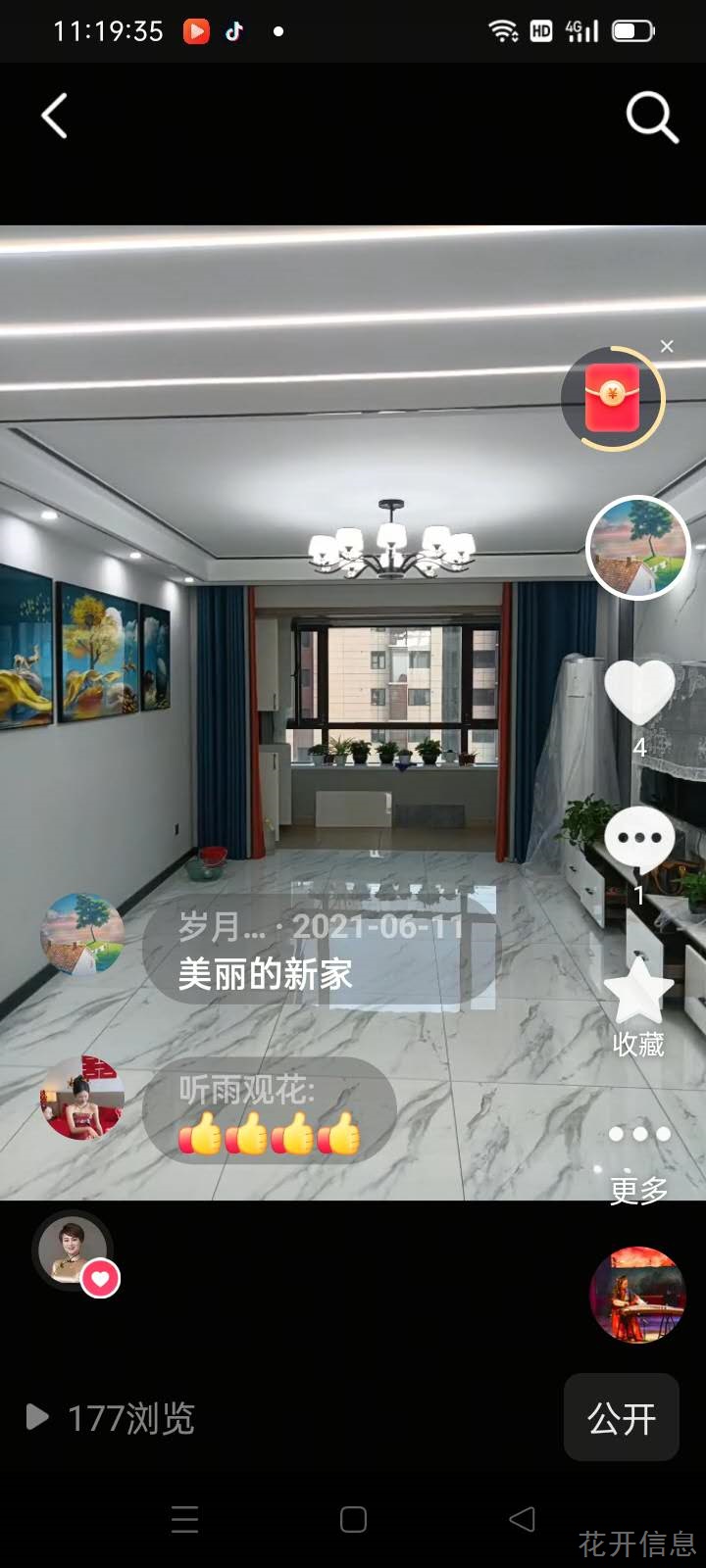Change visibility via the 公开 button
The width and height of the screenshot is (706, 1568).
click(x=622, y=1417)
